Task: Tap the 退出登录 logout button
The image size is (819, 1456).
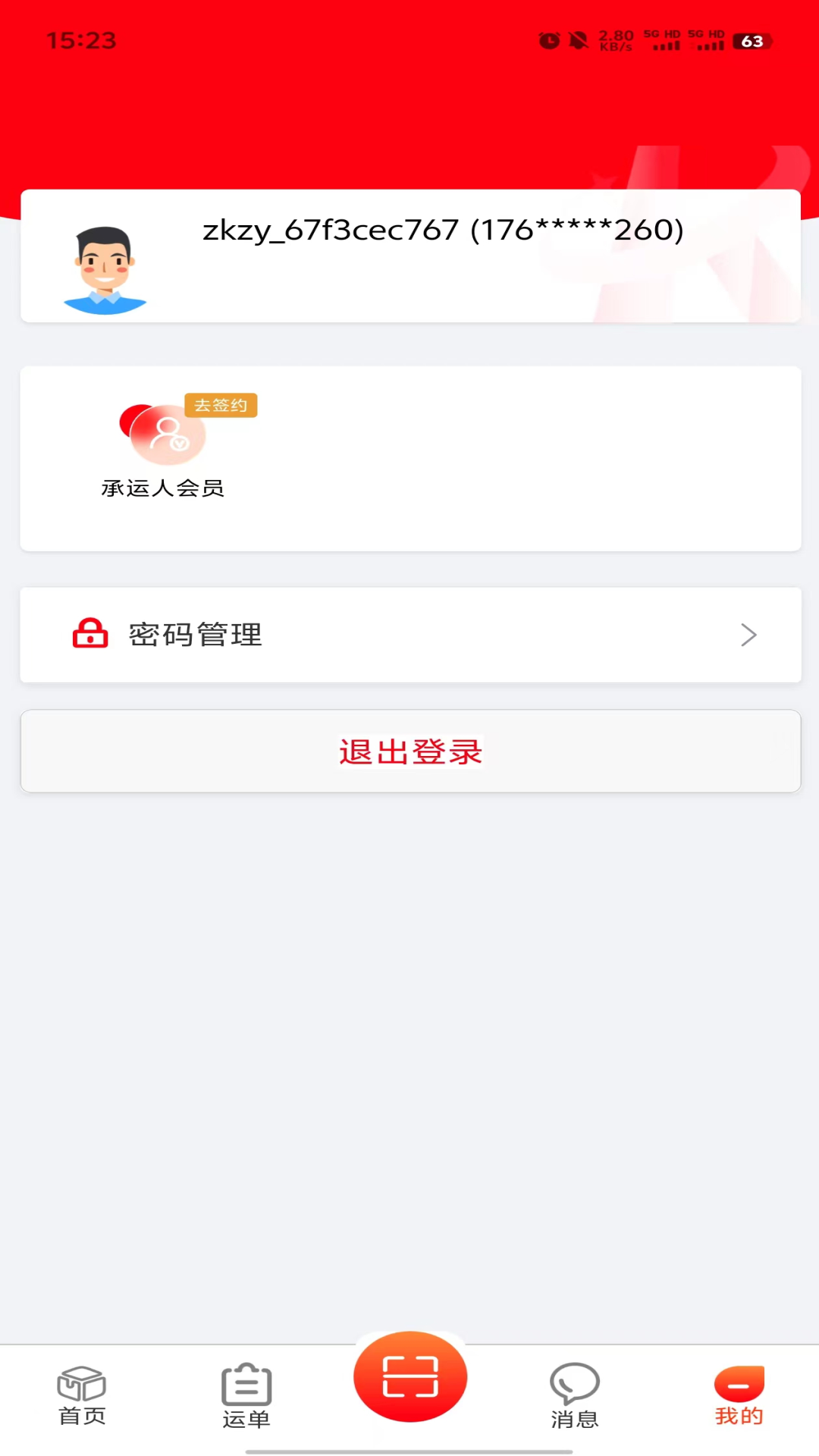Action: [409, 751]
